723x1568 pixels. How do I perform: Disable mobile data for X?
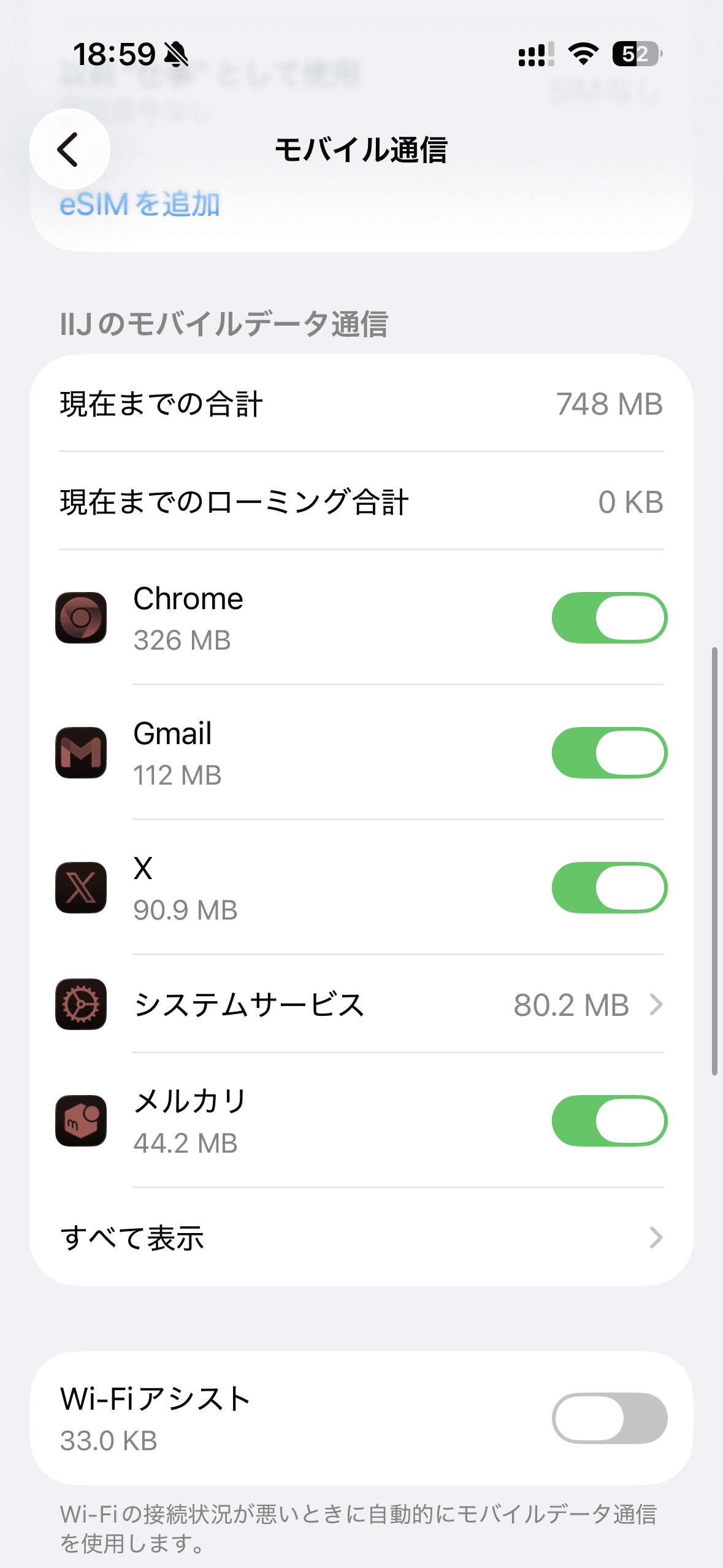click(610, 888)
